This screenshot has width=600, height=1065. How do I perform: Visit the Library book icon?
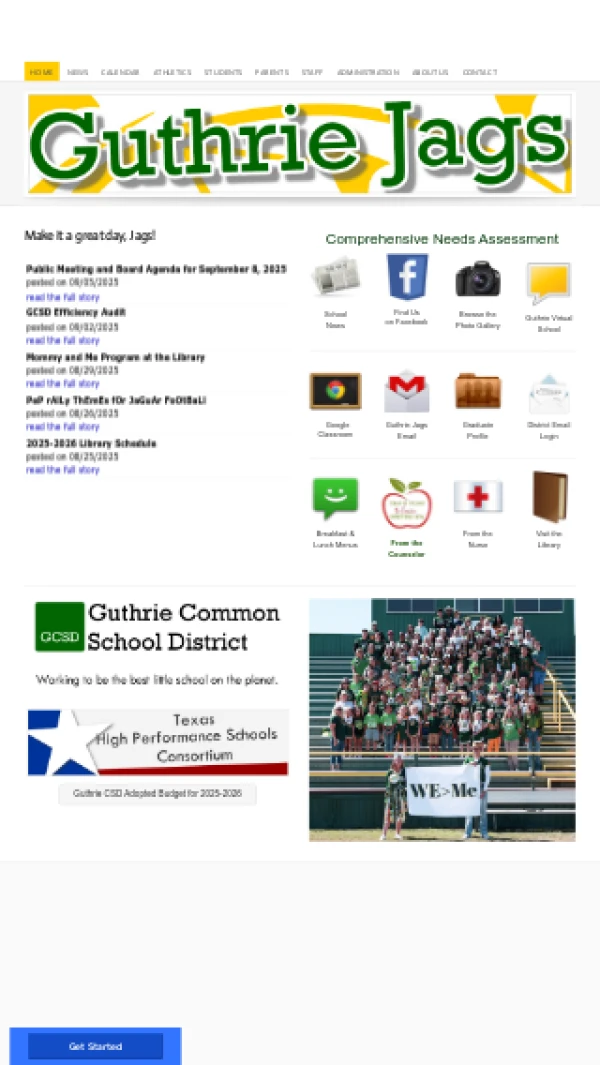549,497
